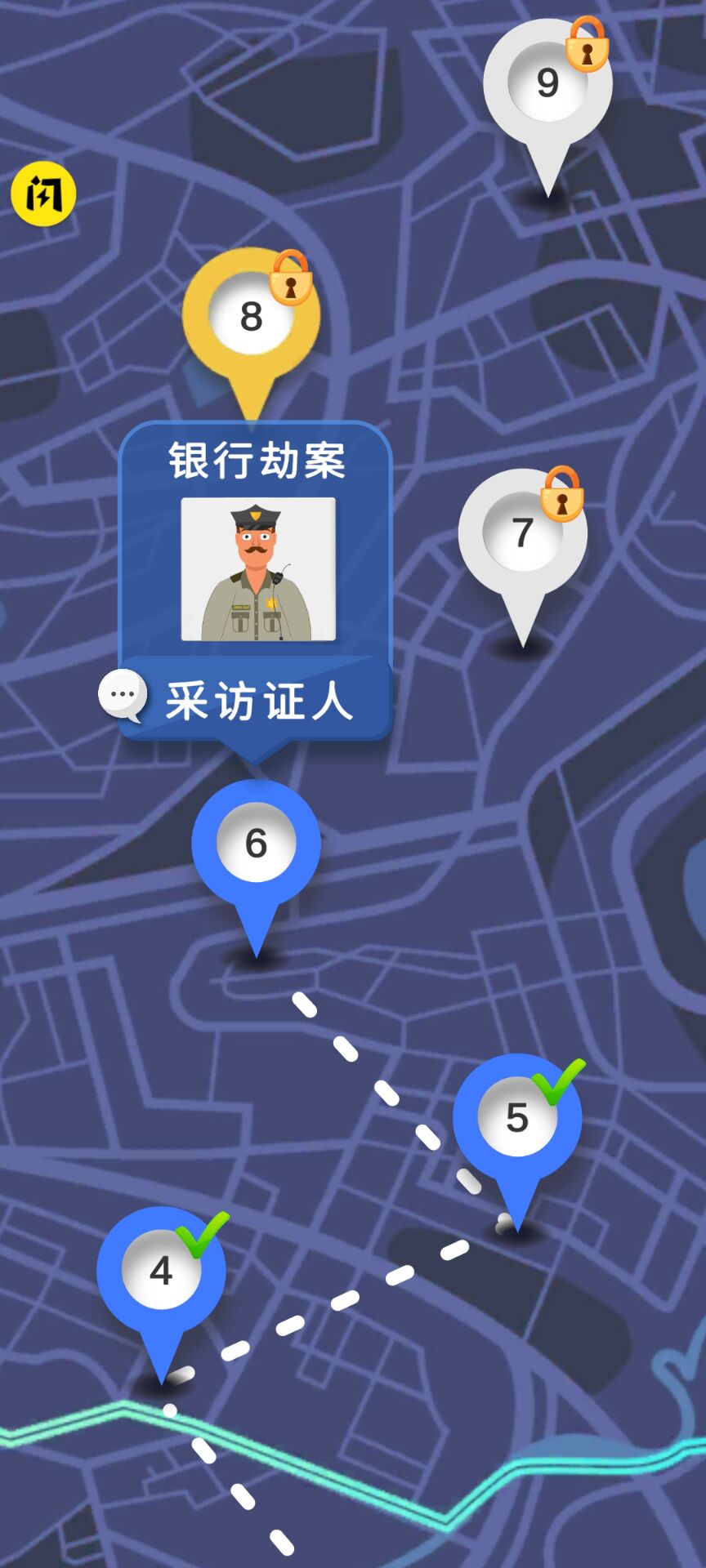Tap the police officer portrait image

(x=256, y=572)
